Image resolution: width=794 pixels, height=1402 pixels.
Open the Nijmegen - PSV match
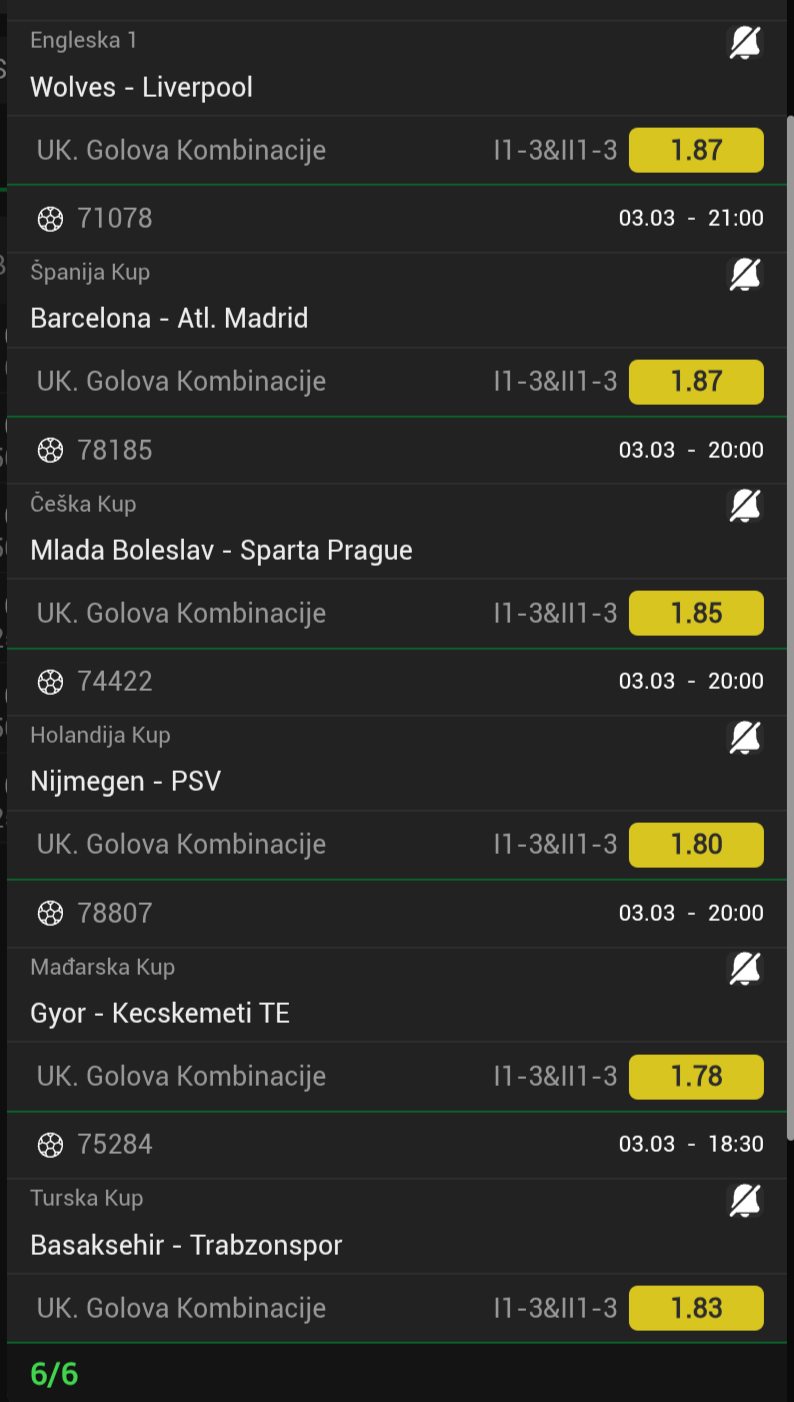(125, 781)
